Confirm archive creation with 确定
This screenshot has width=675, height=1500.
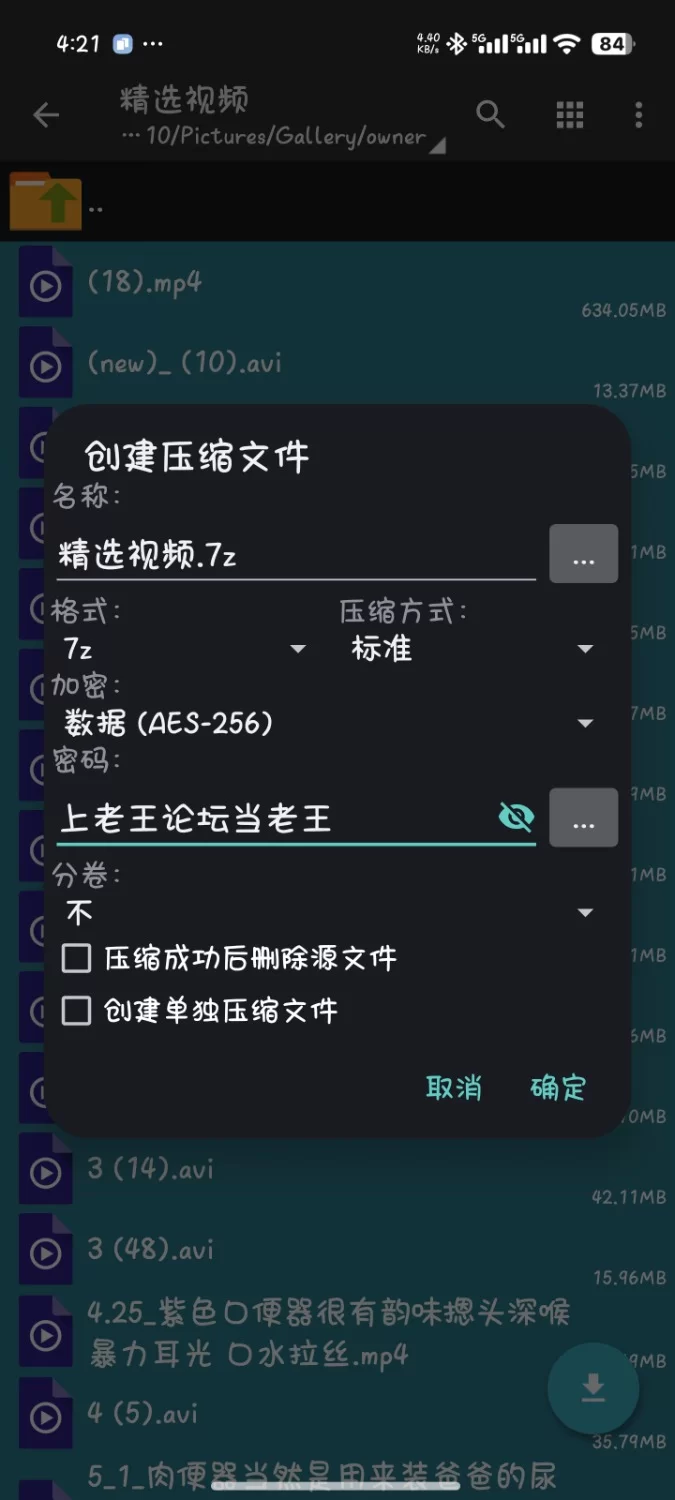[558, 1088]
